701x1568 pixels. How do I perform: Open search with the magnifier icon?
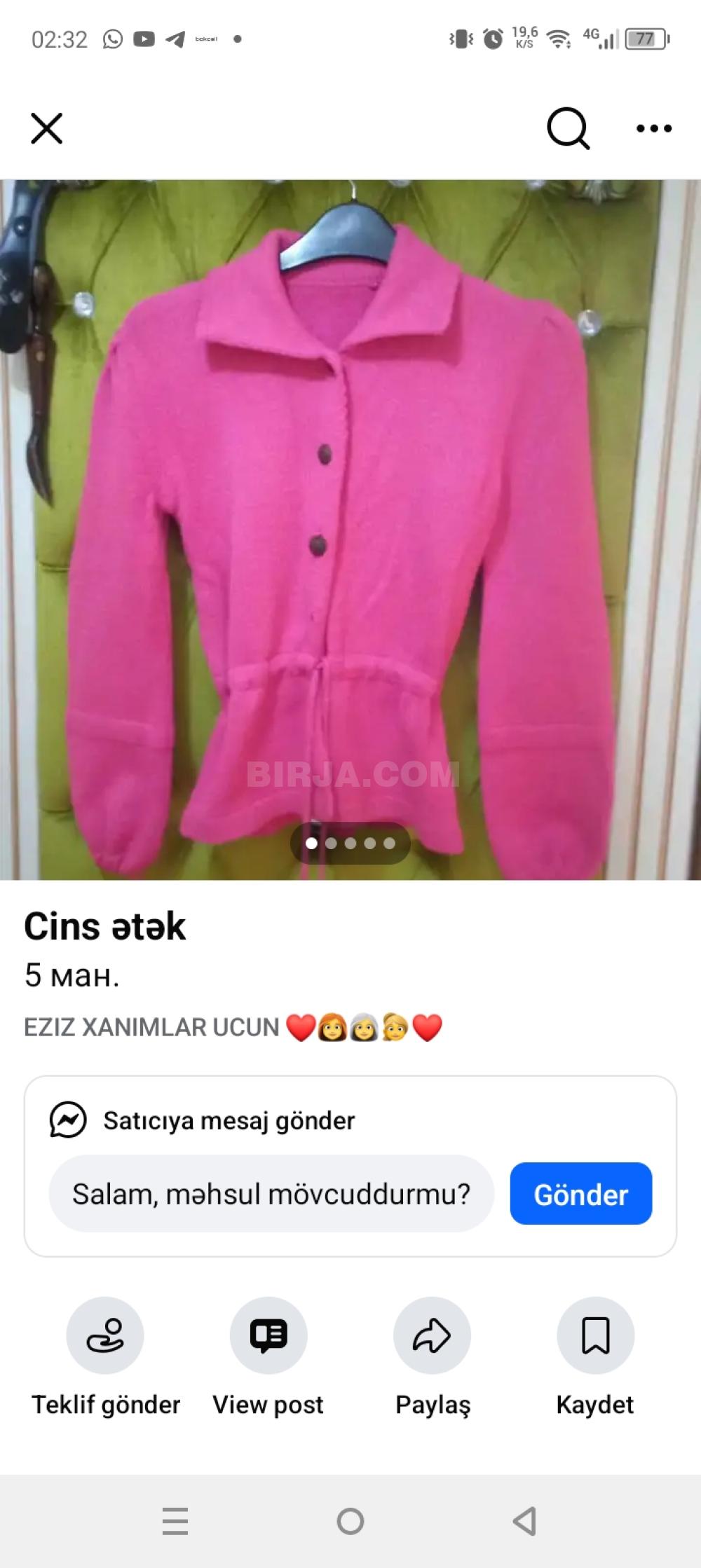click(x=568, y=128)
